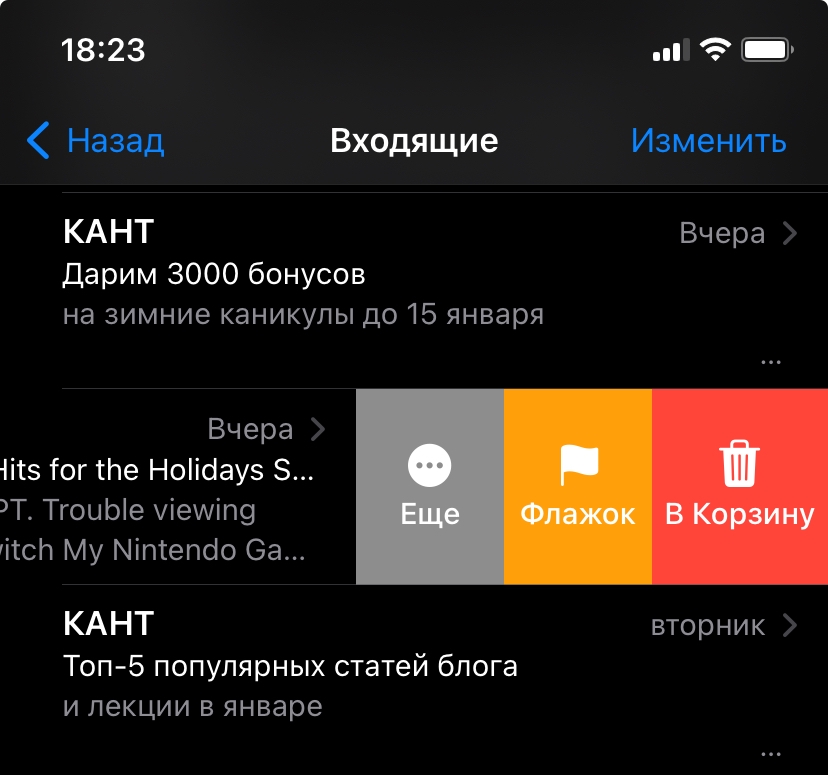This screenshot has width=828, height=775.
Task: Flag the email with Флажок
Action: pos(578,487)
